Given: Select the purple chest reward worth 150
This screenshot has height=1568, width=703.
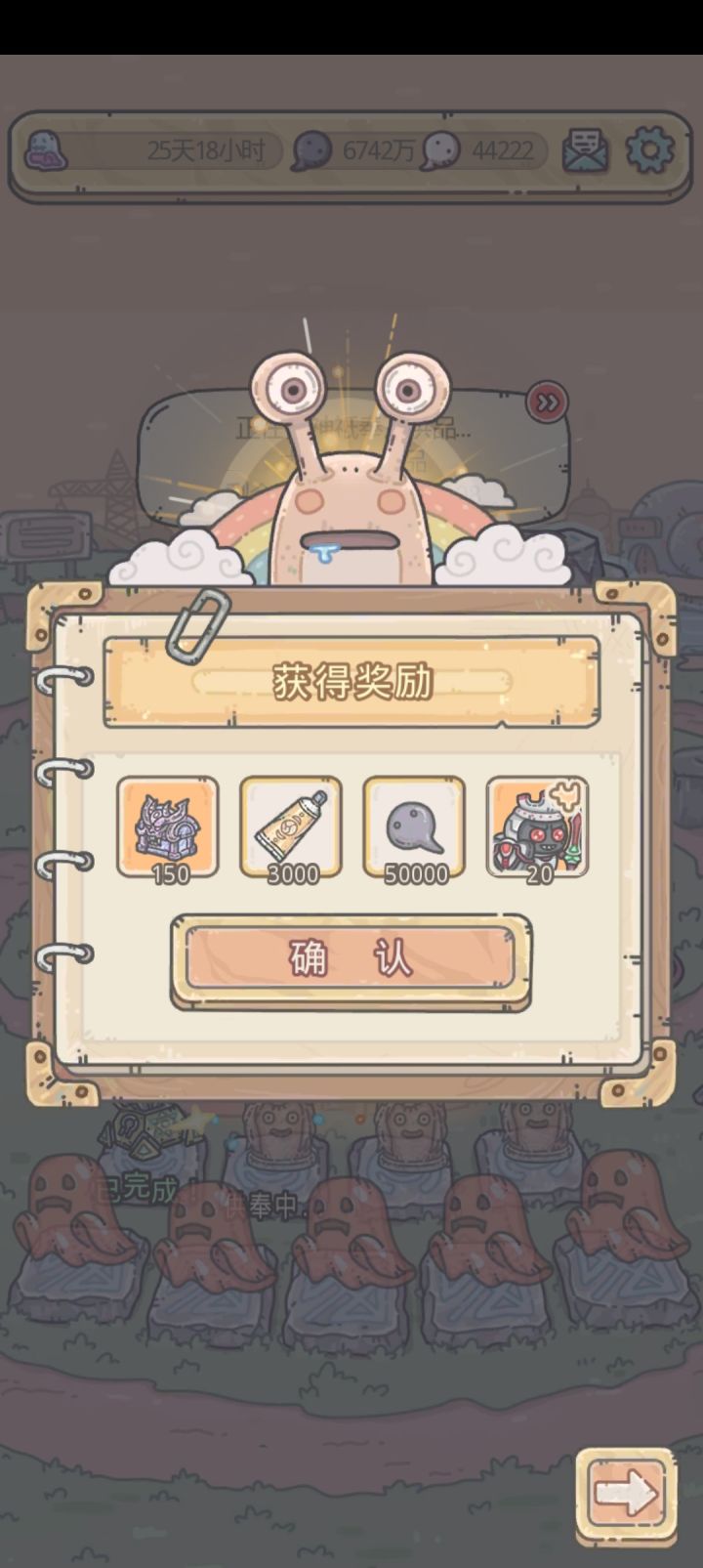Looking at the screenshot, I should click(166, 826).
